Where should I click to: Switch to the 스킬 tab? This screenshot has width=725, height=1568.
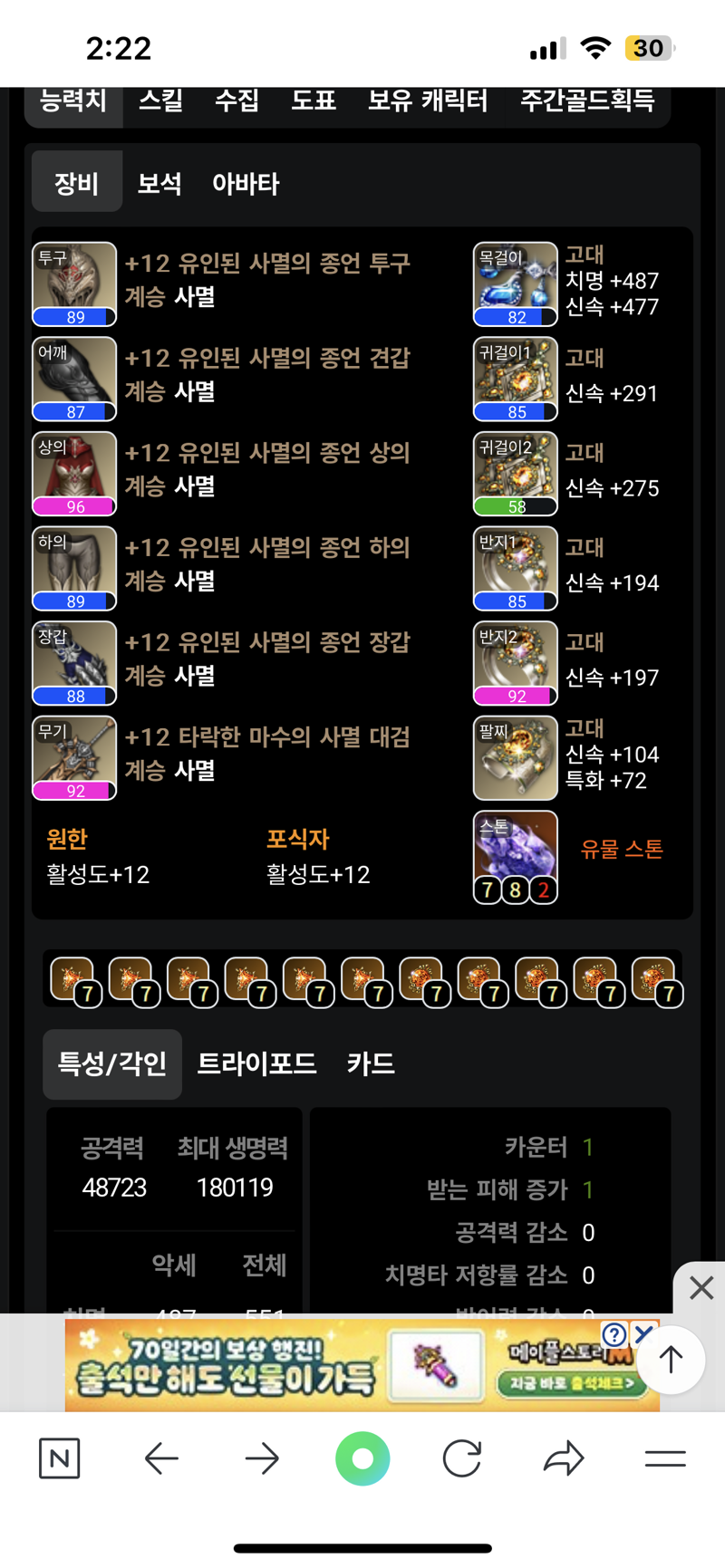click(160, 101)
